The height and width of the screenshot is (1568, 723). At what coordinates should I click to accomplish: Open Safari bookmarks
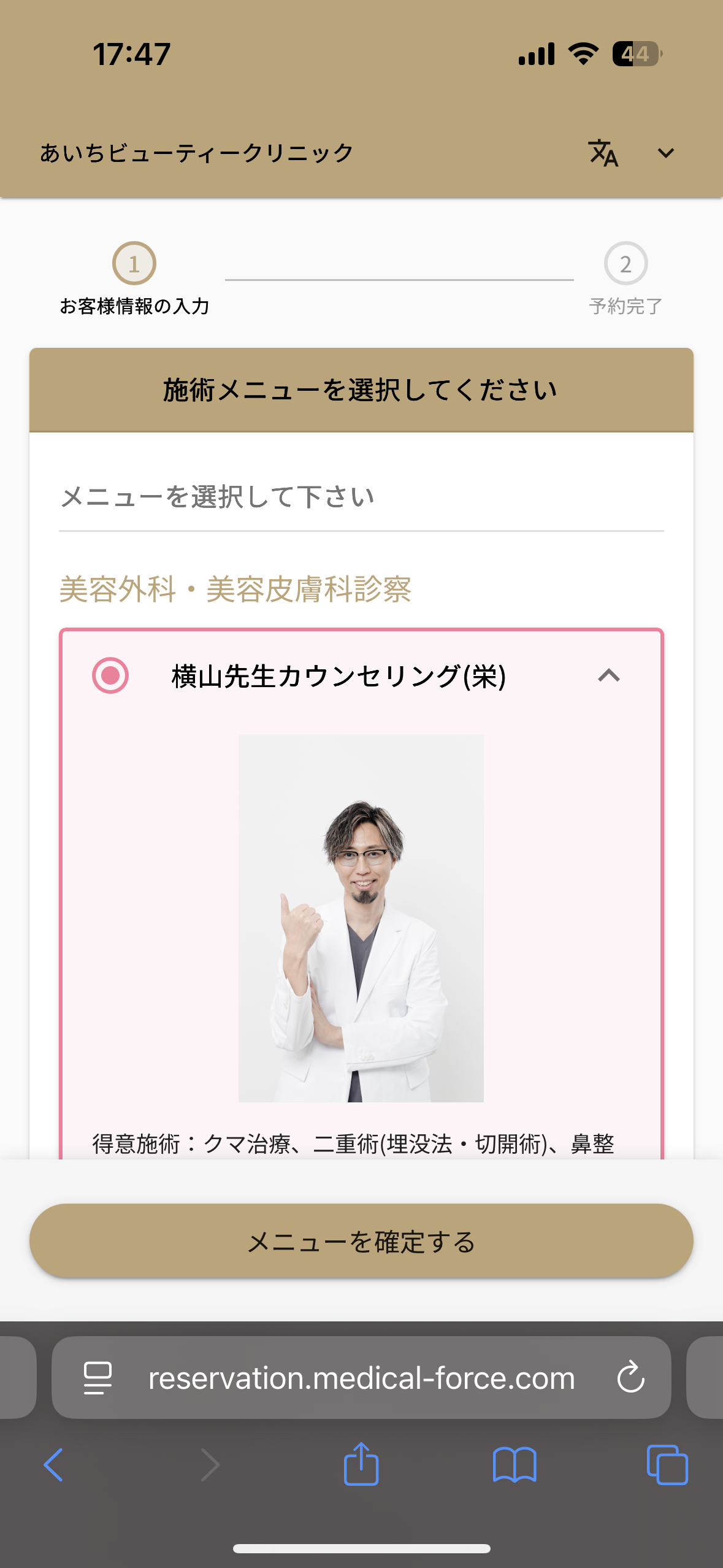point(515,1465)
